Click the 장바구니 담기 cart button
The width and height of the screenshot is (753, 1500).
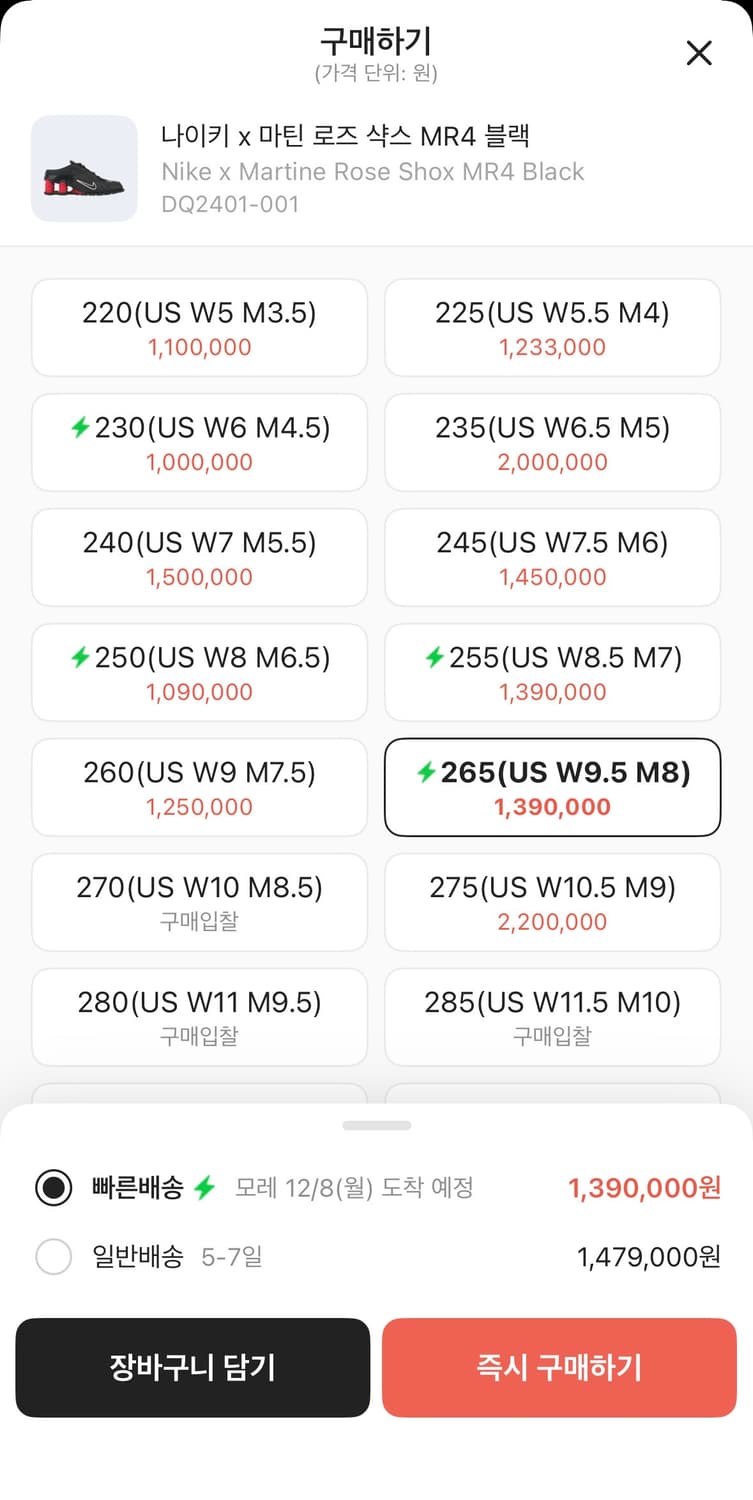coord(193,1368)
